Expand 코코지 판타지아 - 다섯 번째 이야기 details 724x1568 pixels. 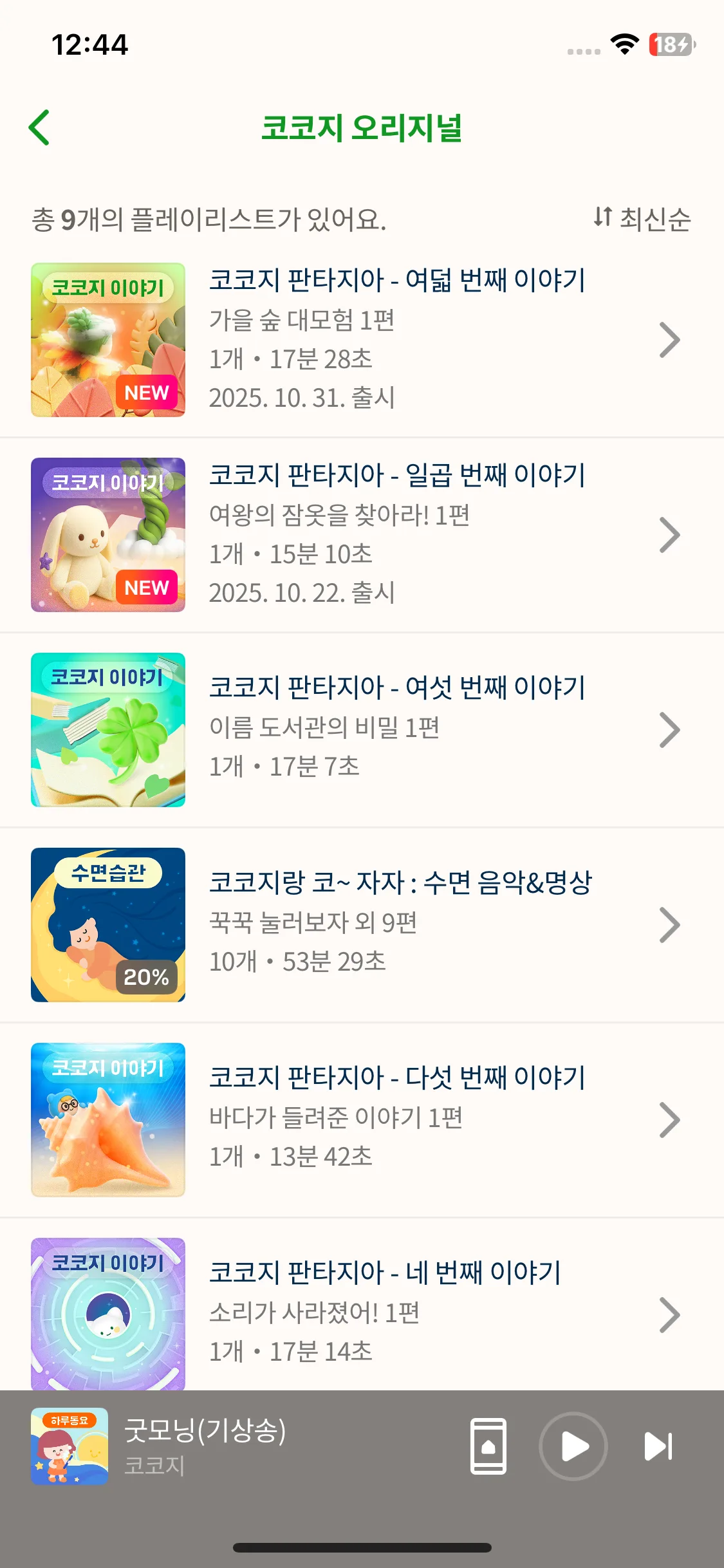click(x=668, y=1119)
